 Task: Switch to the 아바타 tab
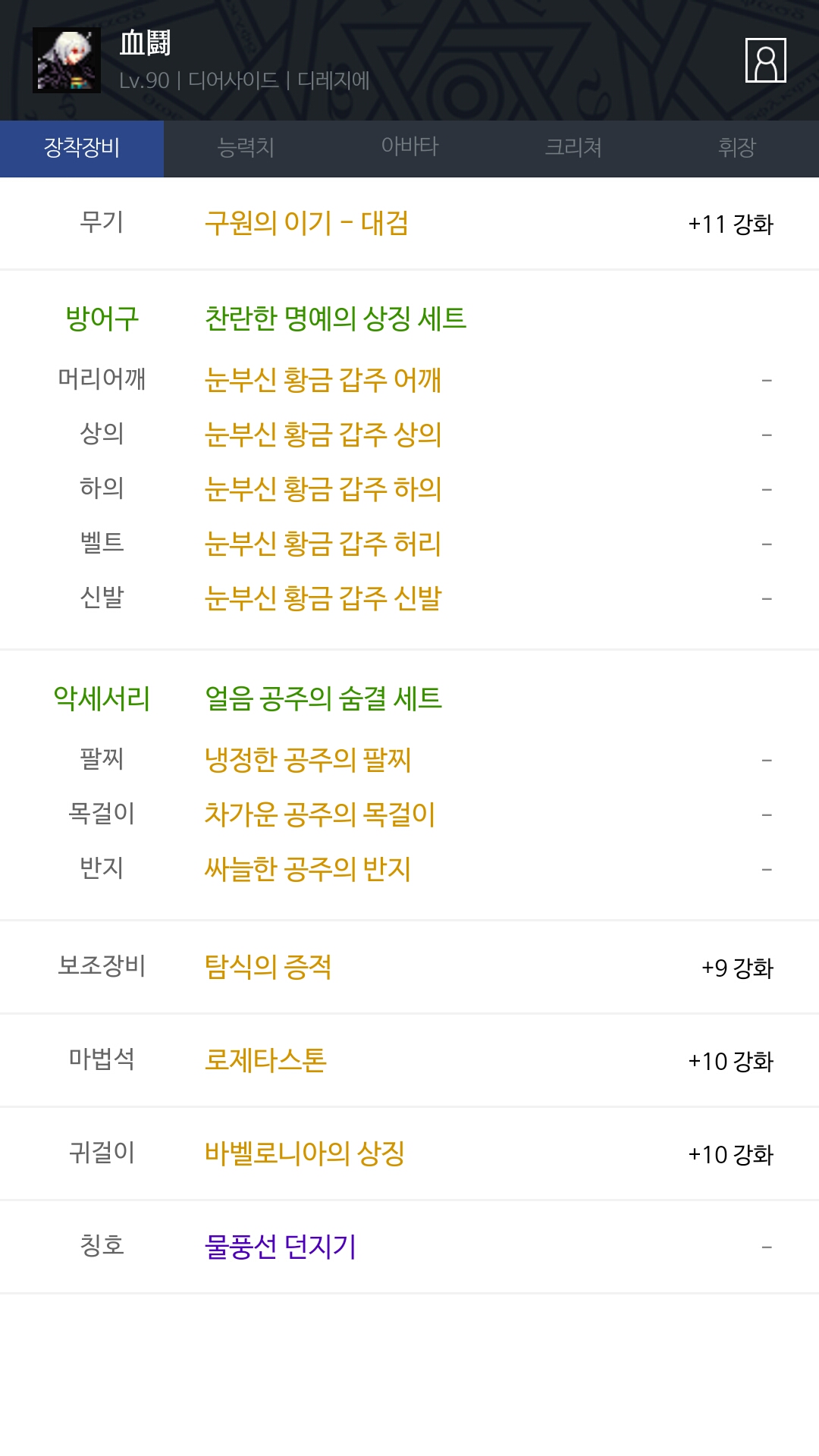409,148
